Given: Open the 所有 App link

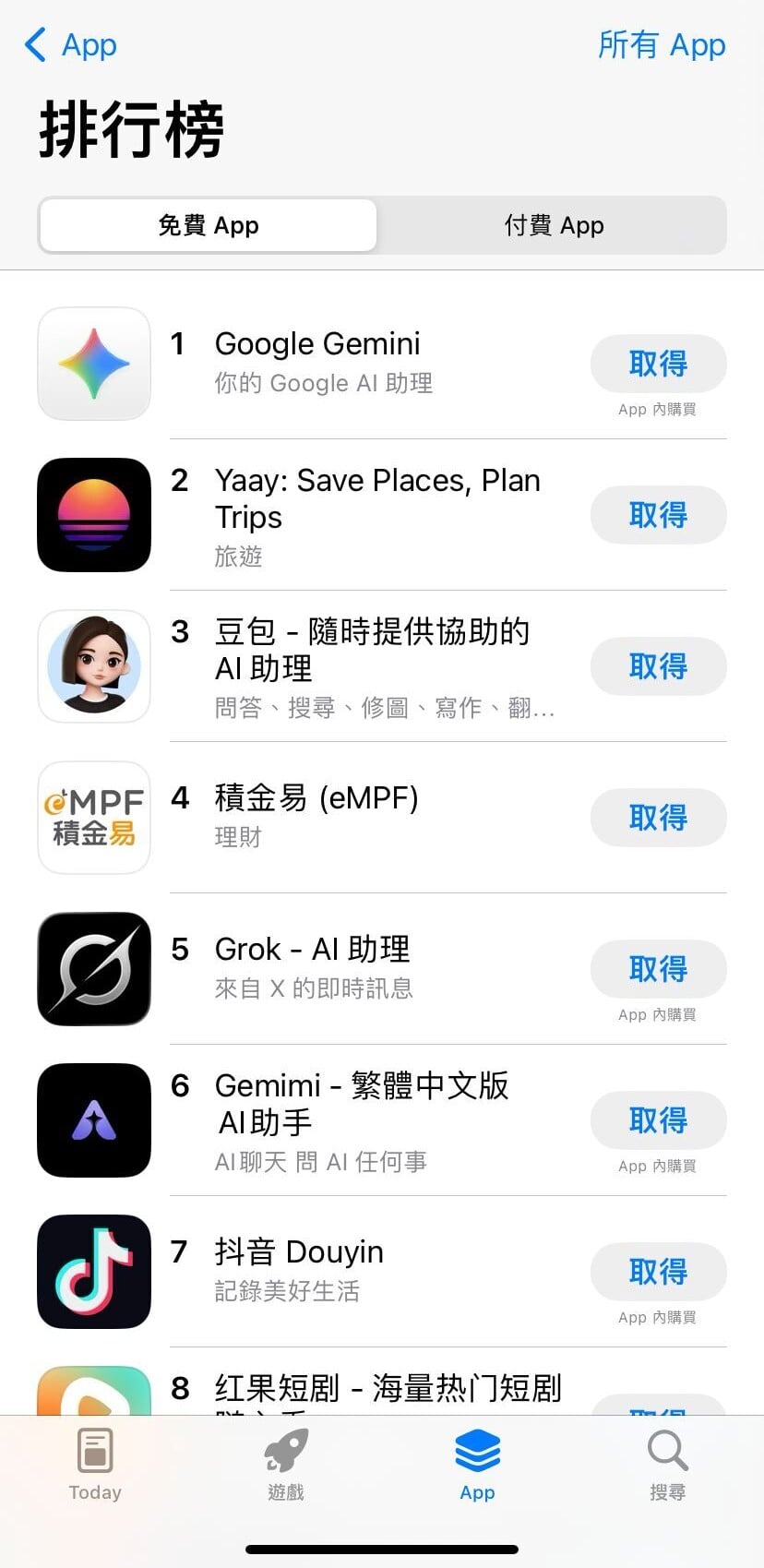Looking at the screenshot, I should pos(662,44).
